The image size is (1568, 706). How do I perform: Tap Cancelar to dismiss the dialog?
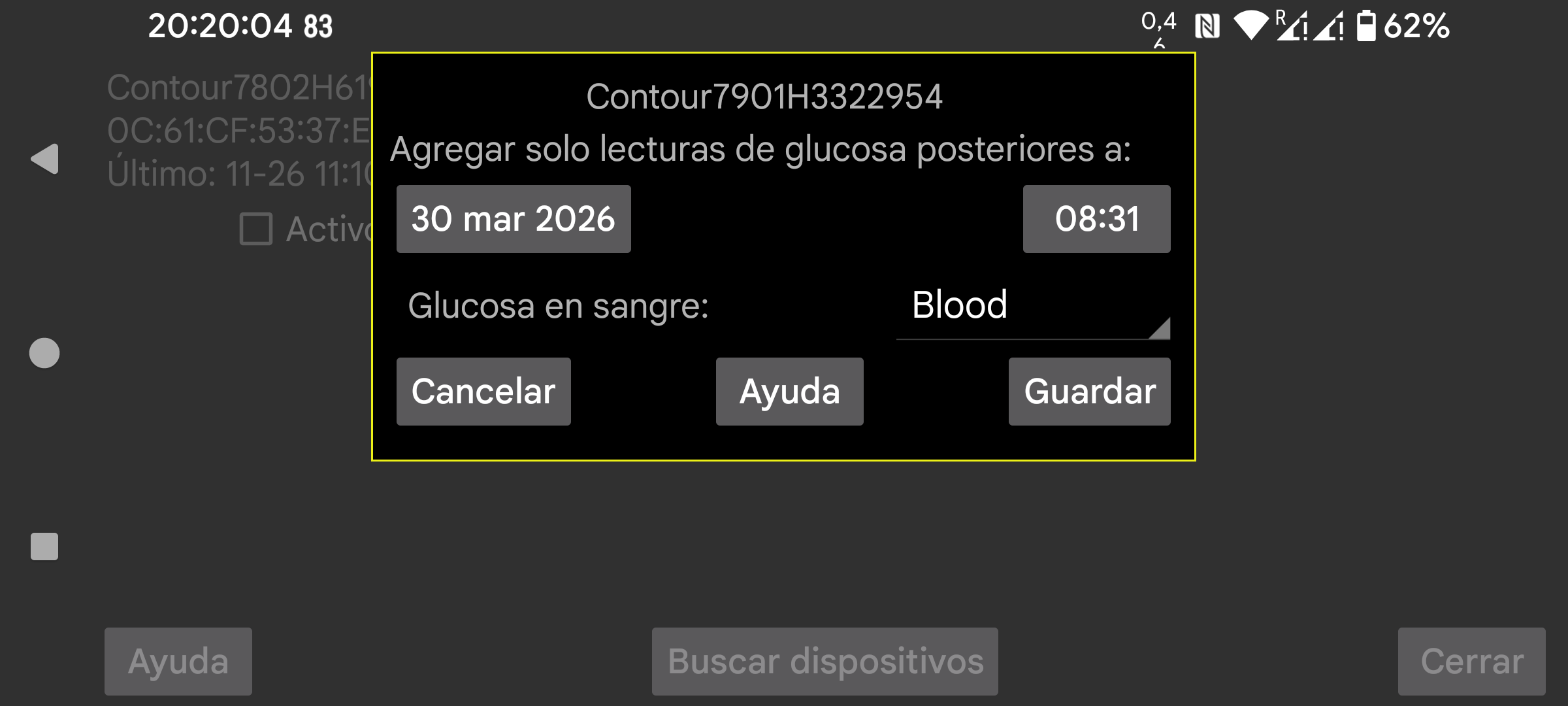483,392
